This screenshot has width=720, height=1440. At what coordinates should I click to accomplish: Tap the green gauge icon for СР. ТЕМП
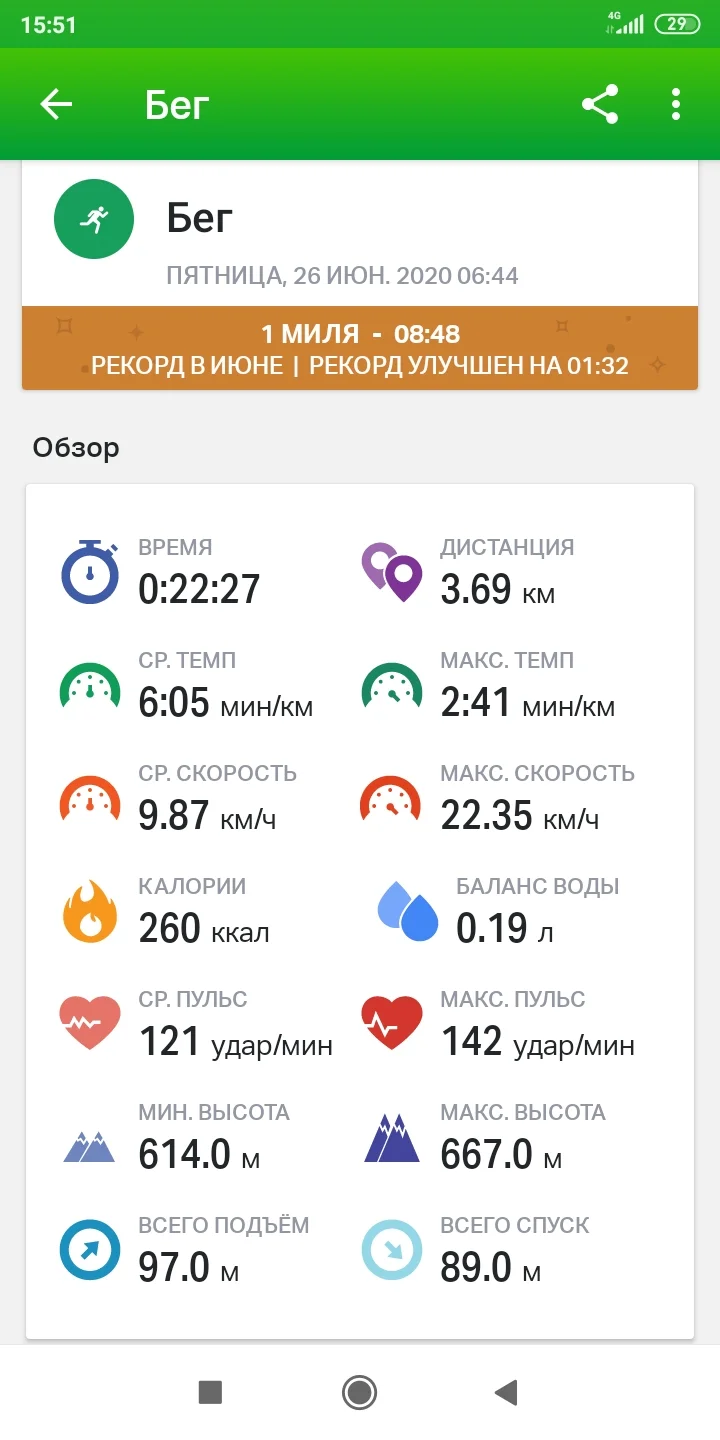coord(90,688)
